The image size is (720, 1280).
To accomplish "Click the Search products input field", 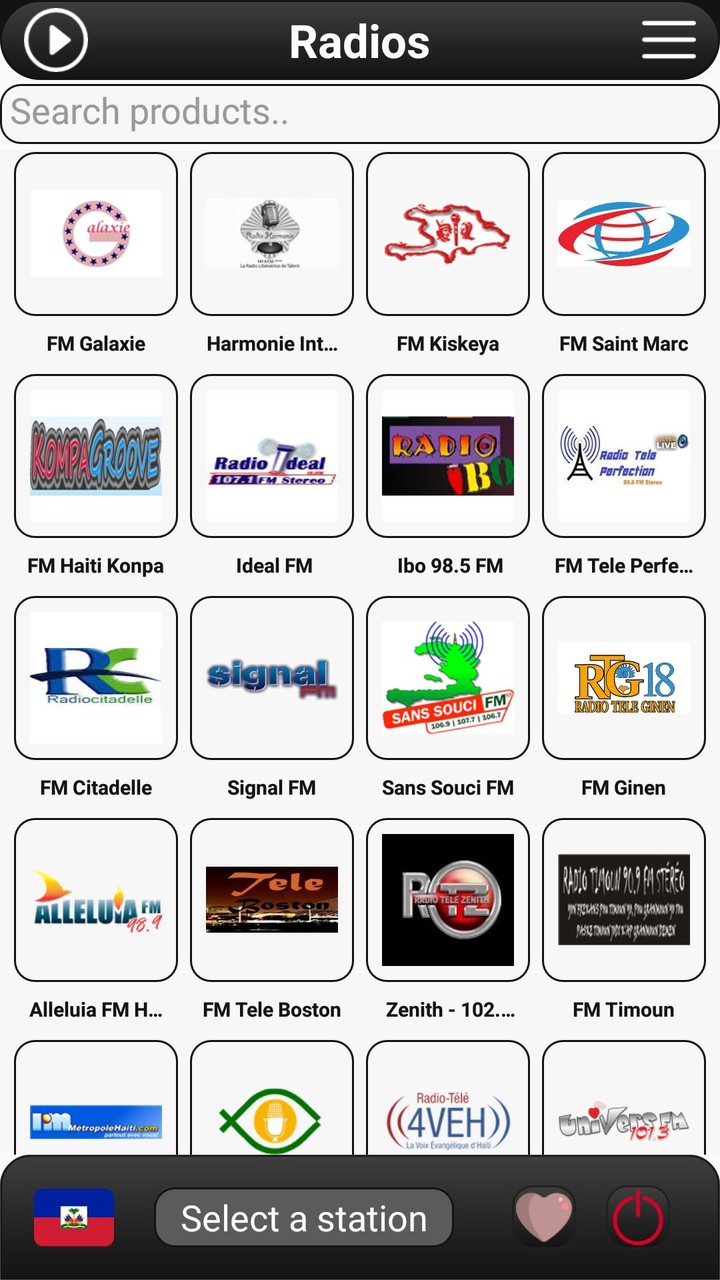I will pos(360,113).
